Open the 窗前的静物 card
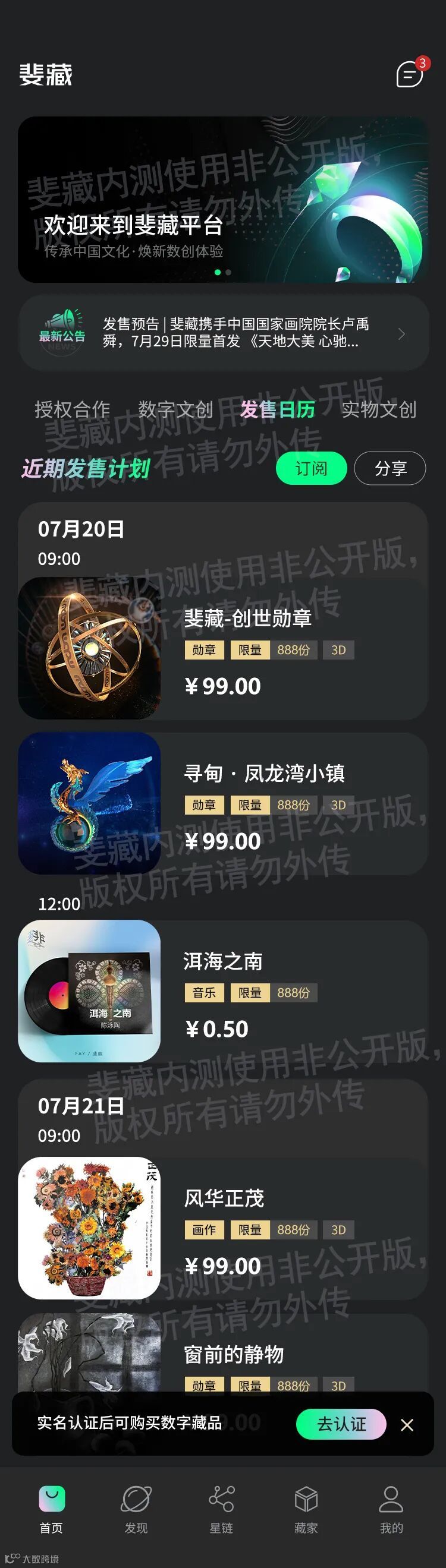 (223, 1352)
